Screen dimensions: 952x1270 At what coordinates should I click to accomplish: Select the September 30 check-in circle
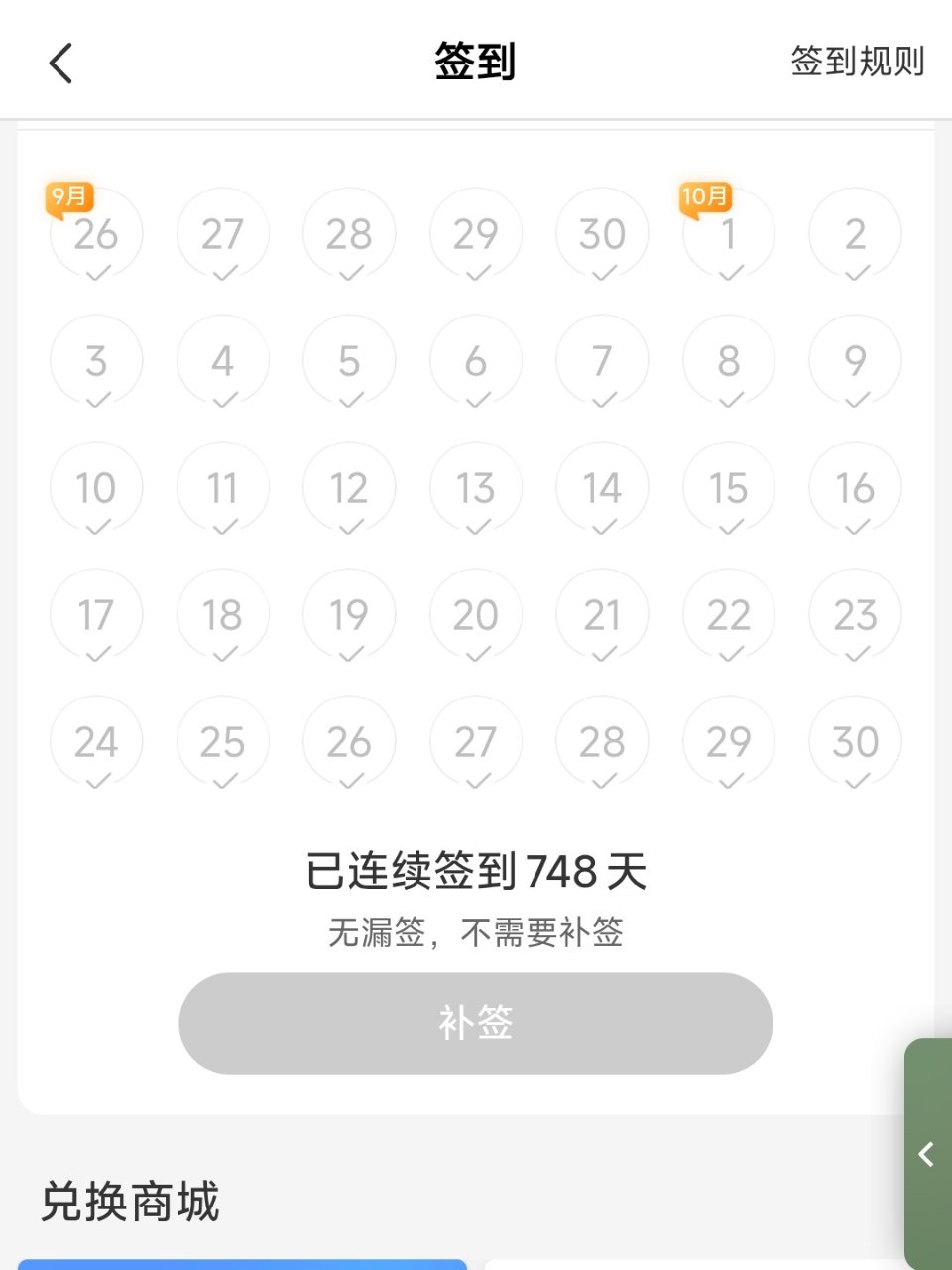[x=602, y=234]
